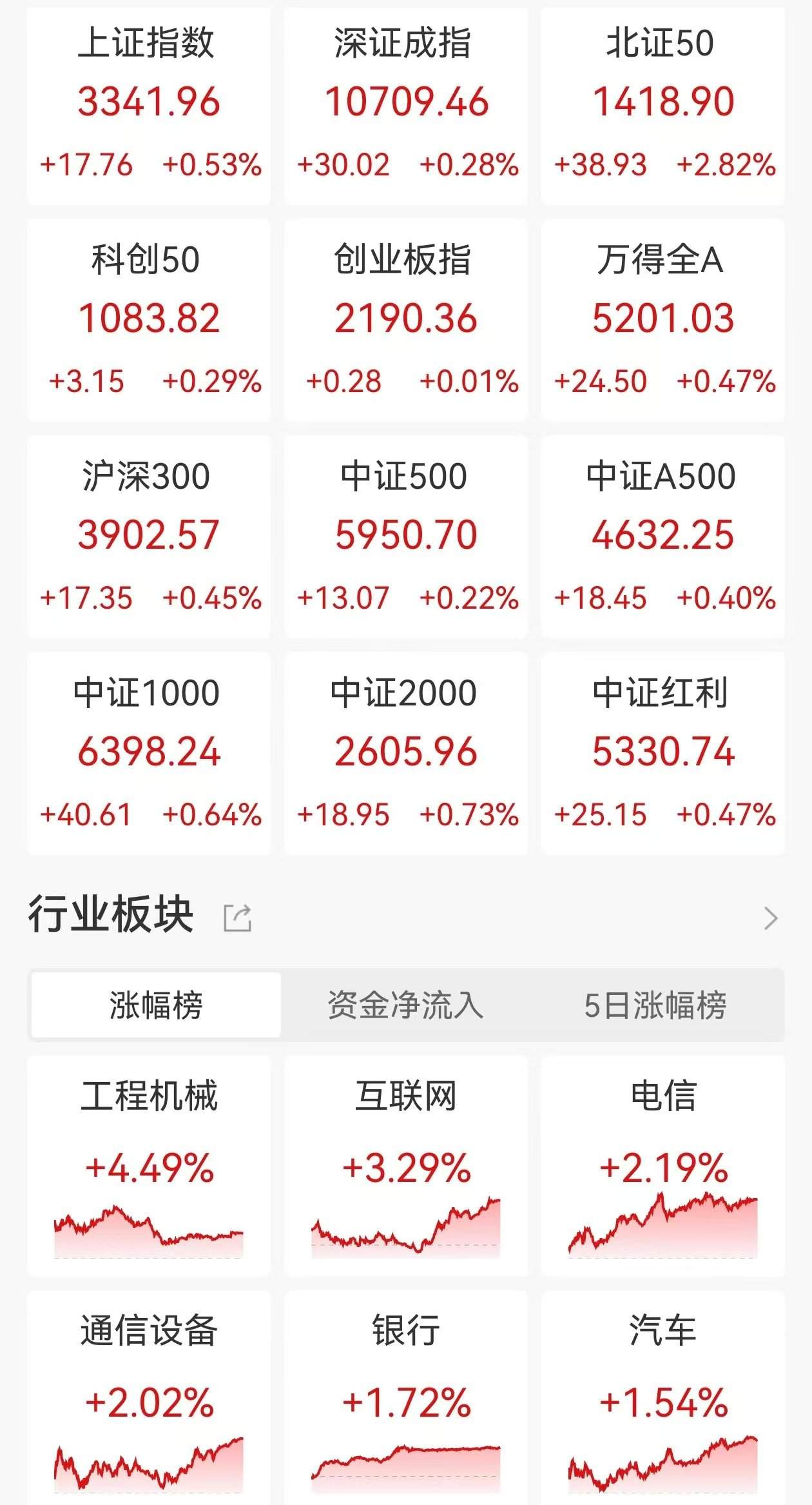Switch to the 5日涨幅榜 tab
The image size is (812, 1505).
click(x=655, y=1005)
